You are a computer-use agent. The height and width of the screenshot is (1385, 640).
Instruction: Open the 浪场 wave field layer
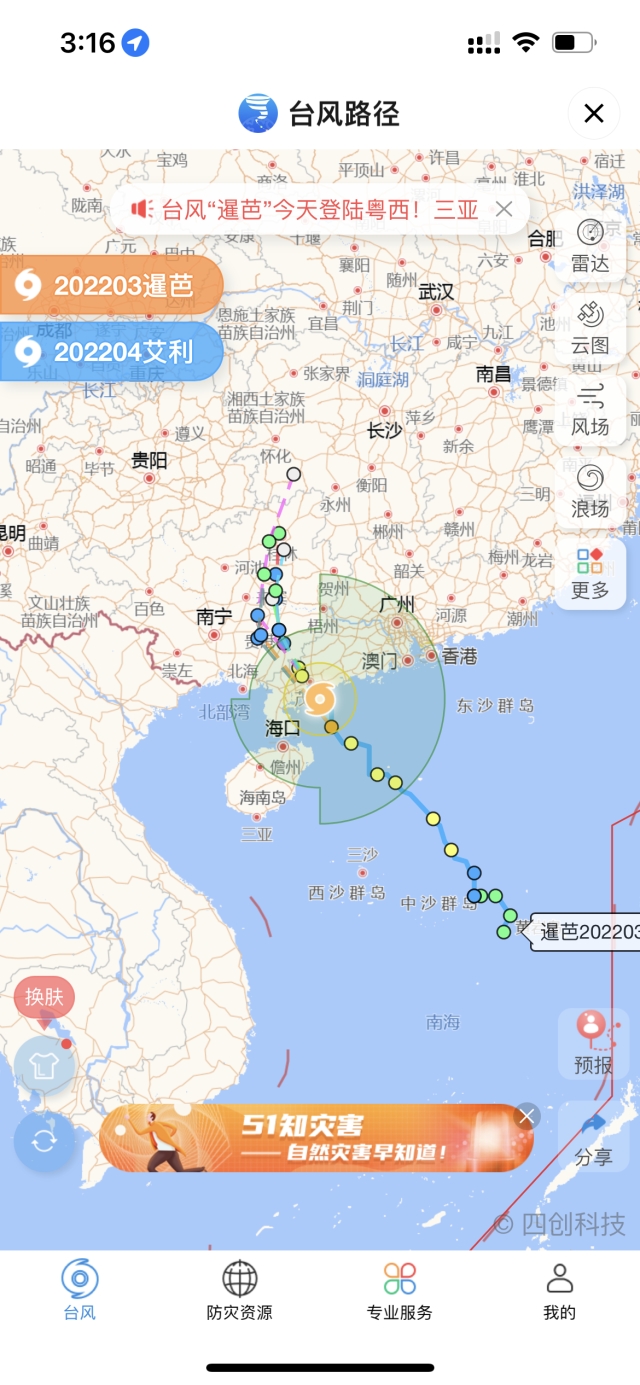[x=590, y=491]
